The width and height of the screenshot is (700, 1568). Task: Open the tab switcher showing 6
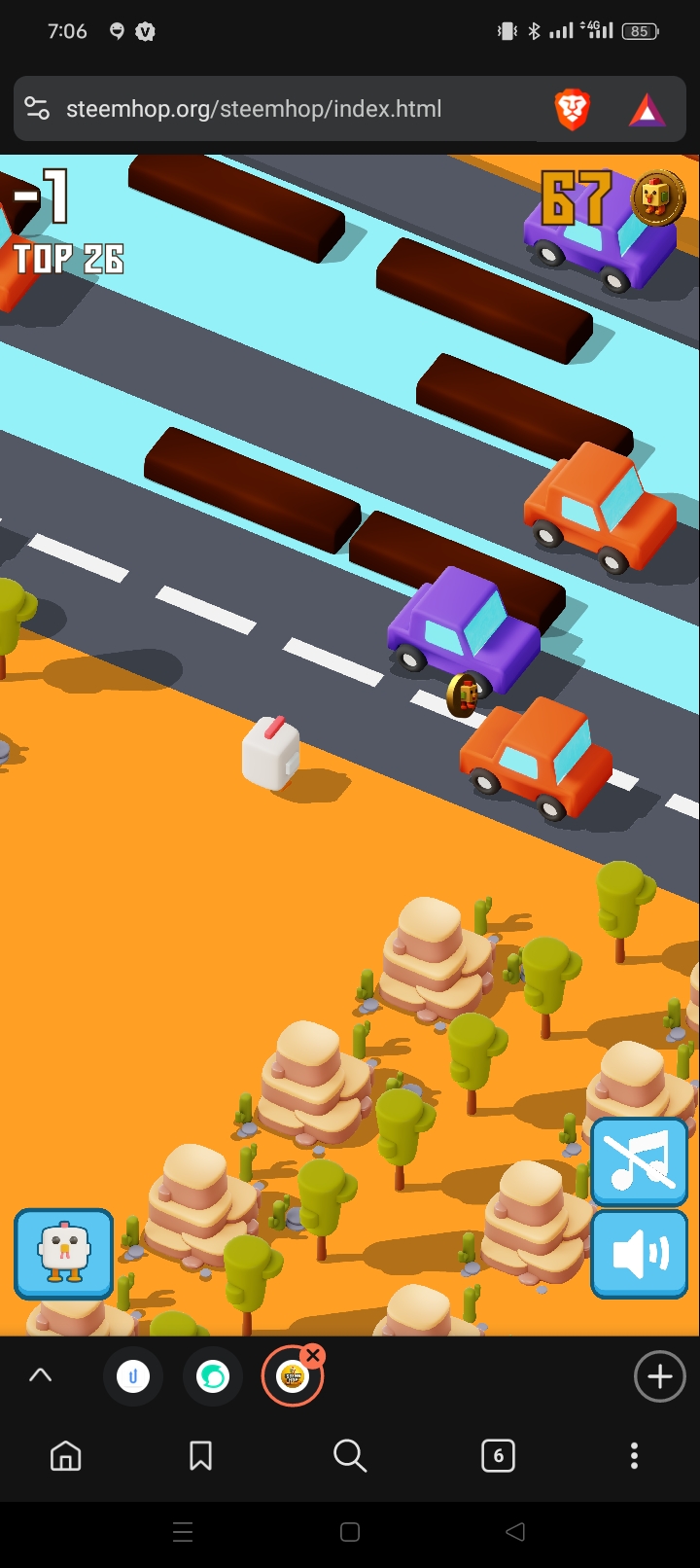click(498, 1455)
